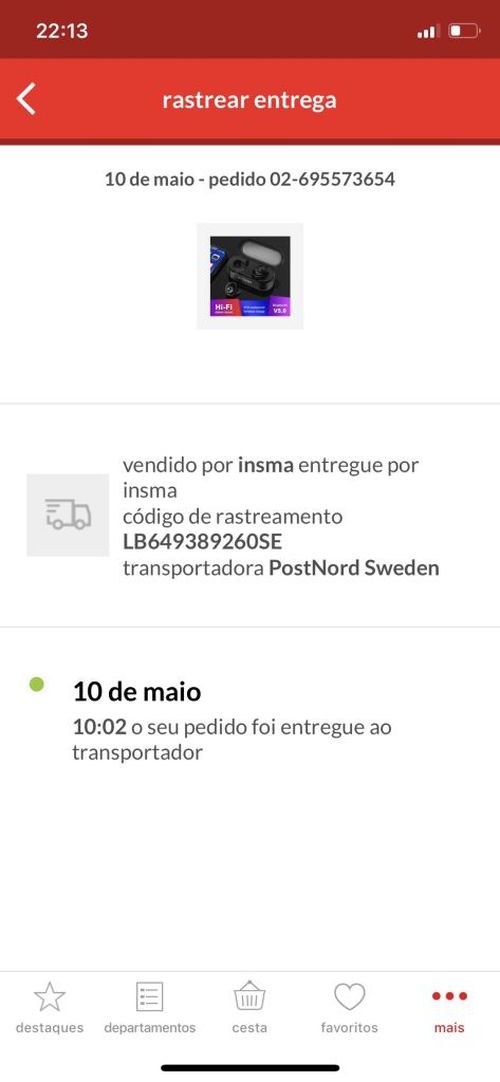Viewport: 500px width, 1082px height.
Task: Open the earbuds product thumbnail
Action: click(x=250, y=276)
